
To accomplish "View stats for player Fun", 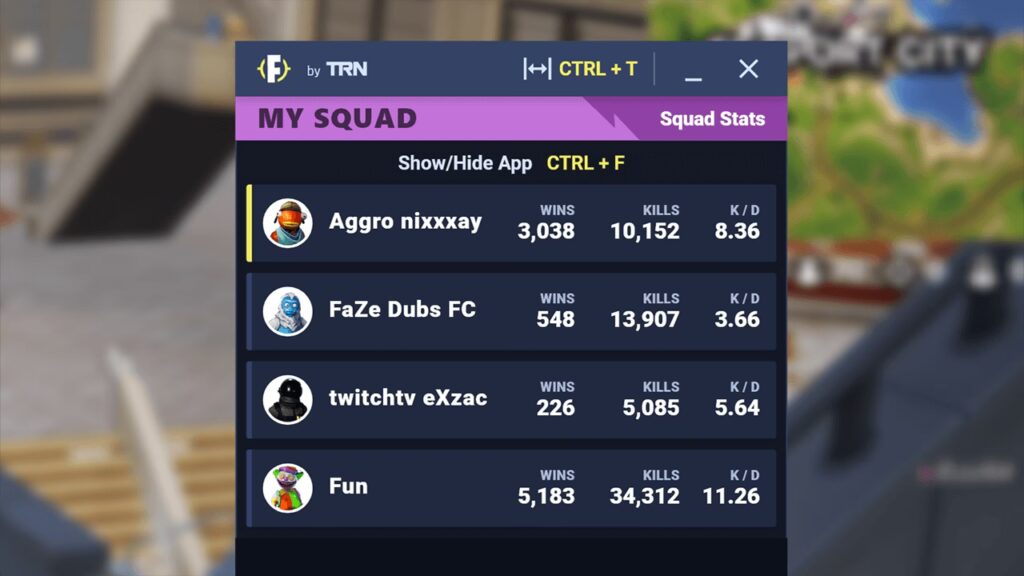I will (x=511, y=487).
